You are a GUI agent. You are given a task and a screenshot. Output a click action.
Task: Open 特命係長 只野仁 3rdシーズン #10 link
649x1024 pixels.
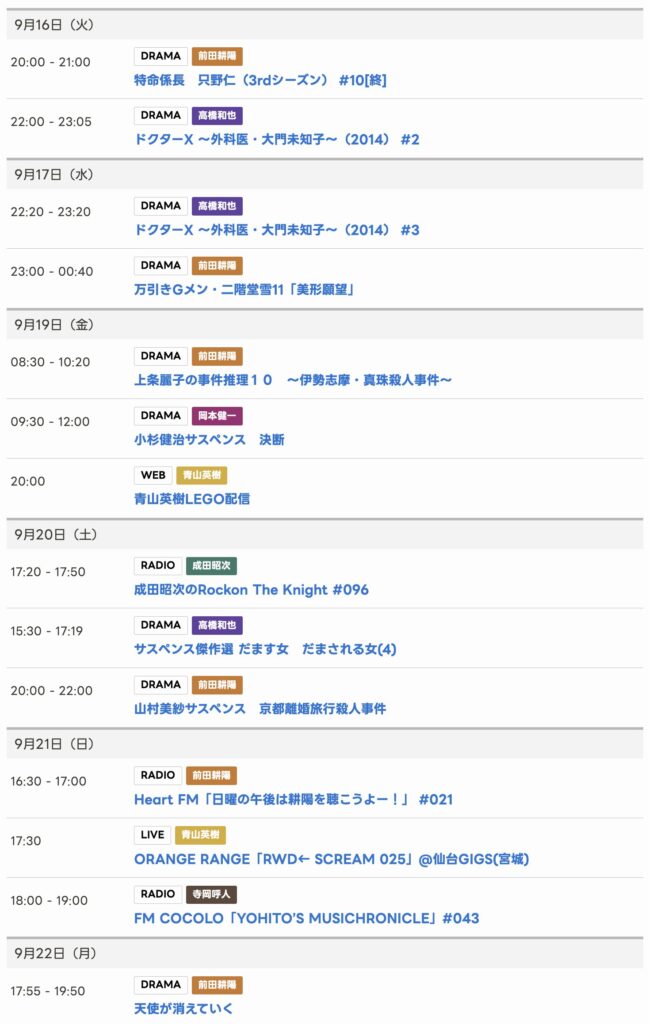tap(260, 80)
